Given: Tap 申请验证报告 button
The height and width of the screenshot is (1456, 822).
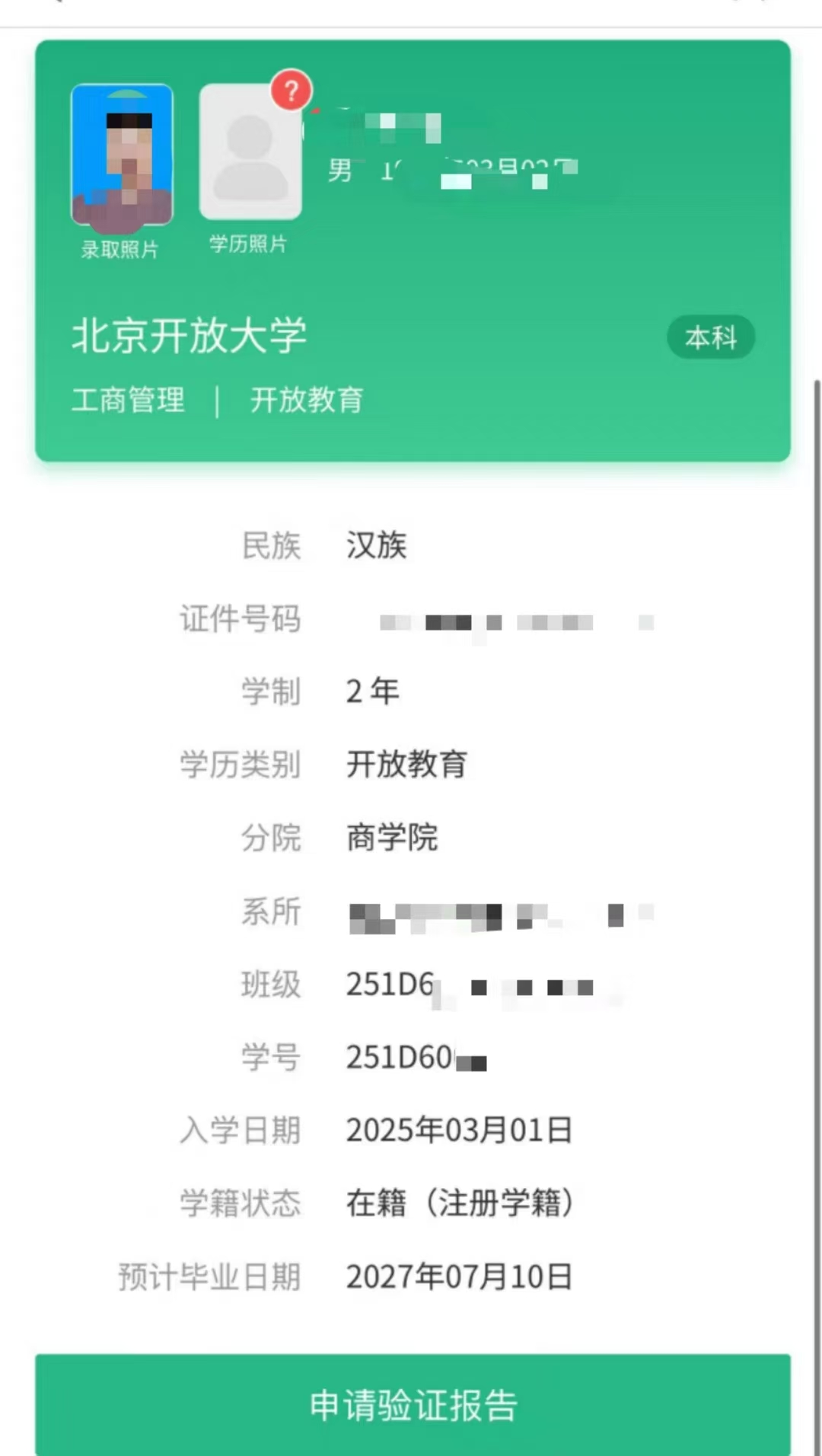Looking at the screenshot, I should 413,1404.
